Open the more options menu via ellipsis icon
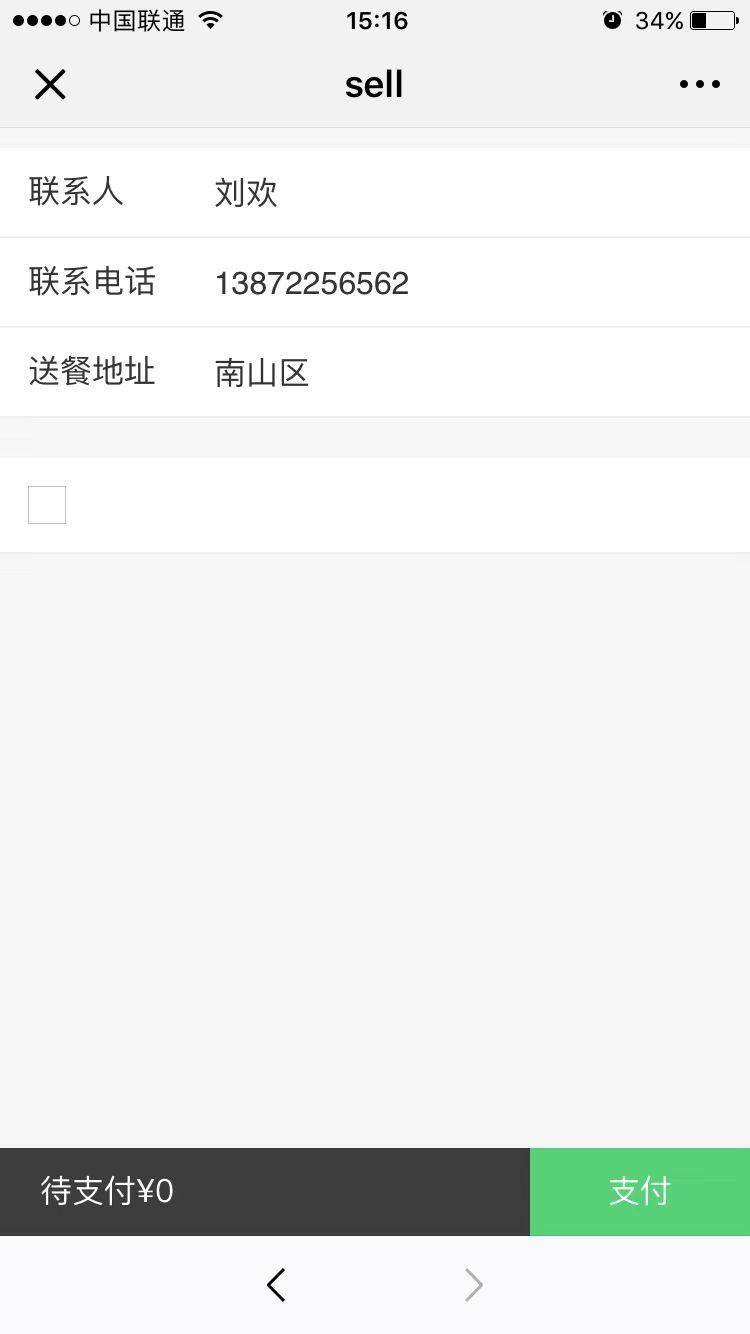This screenshot has width=750, height=1334. (699, 84)
